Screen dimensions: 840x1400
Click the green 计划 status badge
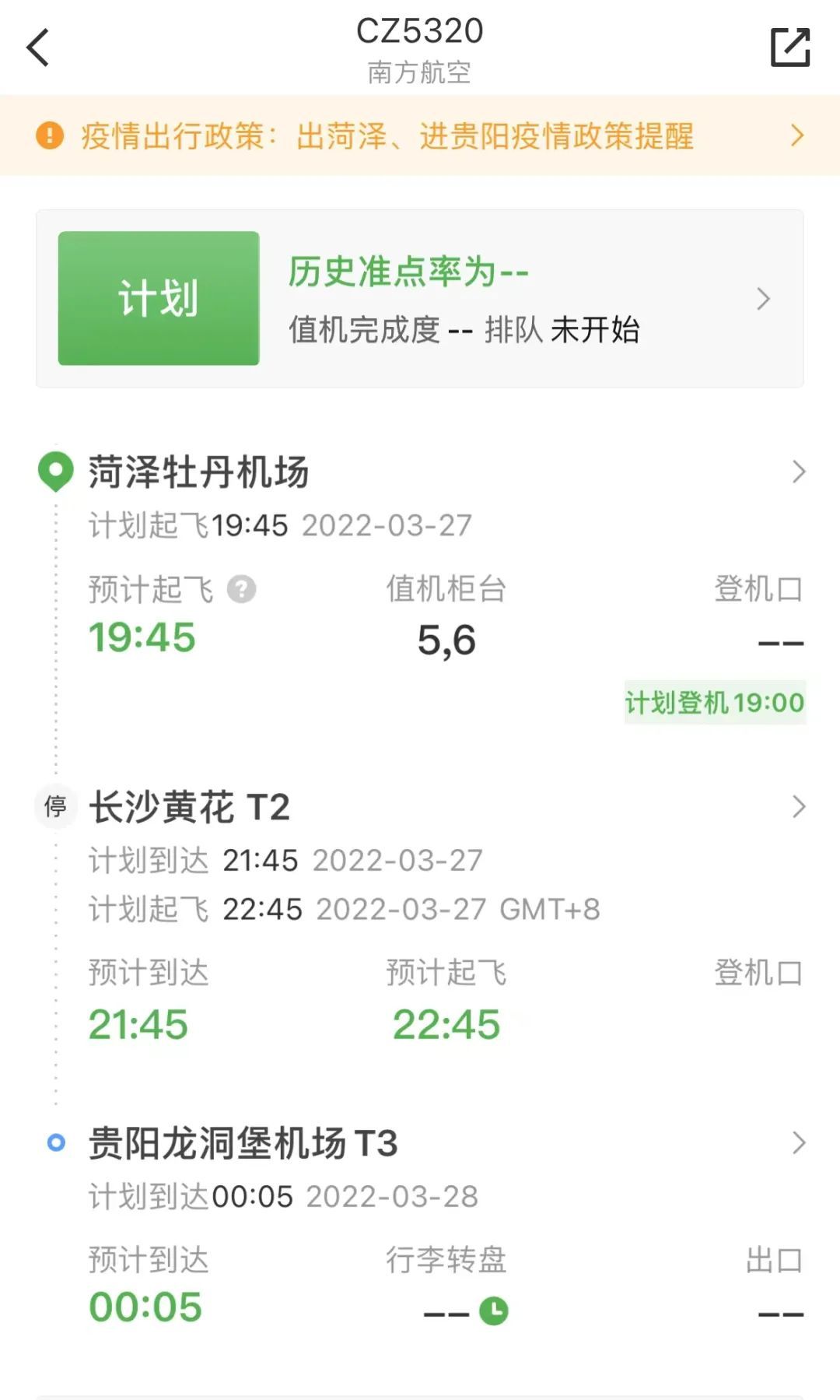159,299
